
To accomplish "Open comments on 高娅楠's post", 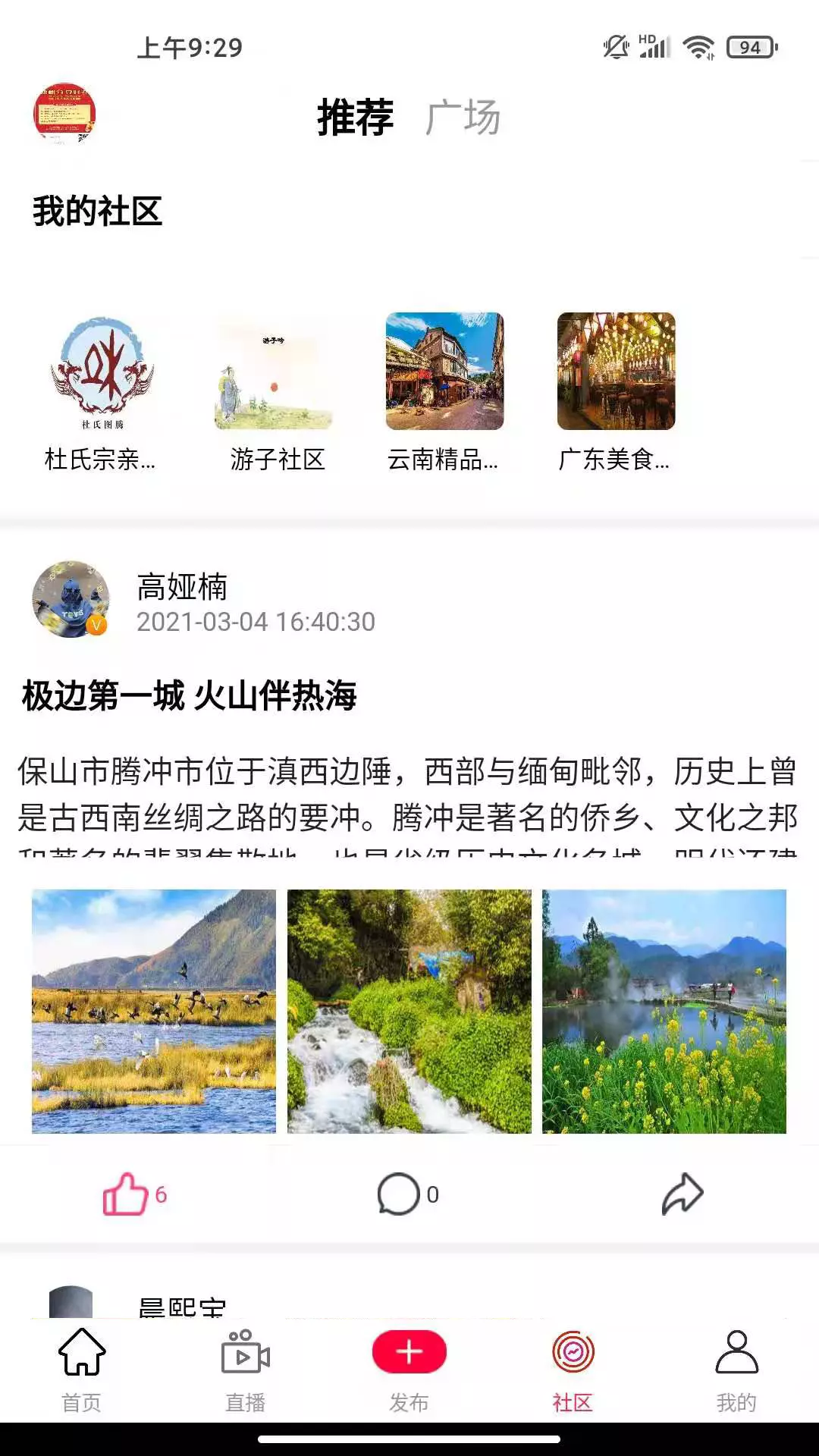I will pyautogui.click(x=408, y=1194).
